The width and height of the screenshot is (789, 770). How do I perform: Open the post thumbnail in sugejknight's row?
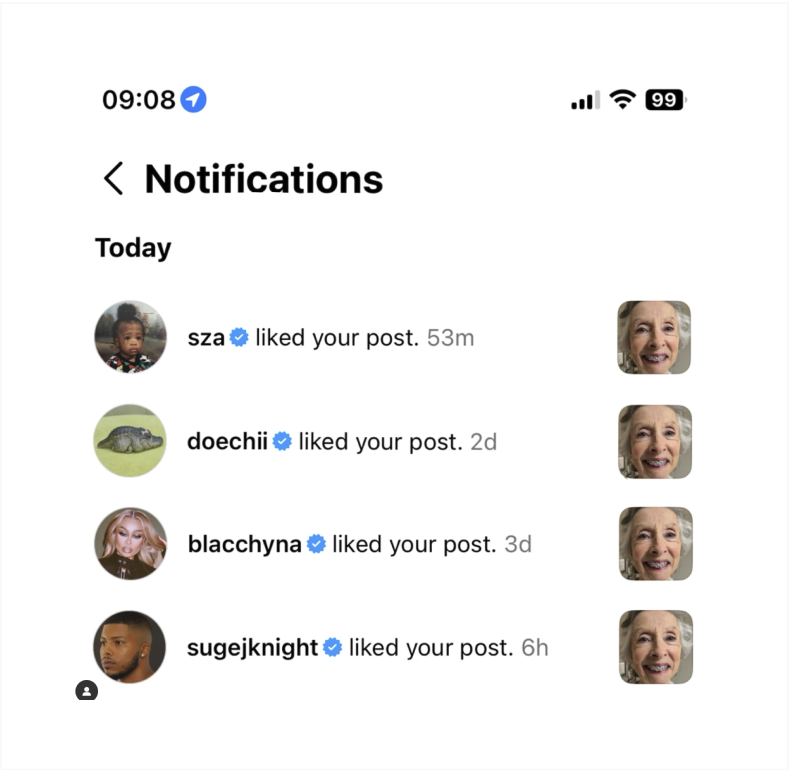(655, 647)
